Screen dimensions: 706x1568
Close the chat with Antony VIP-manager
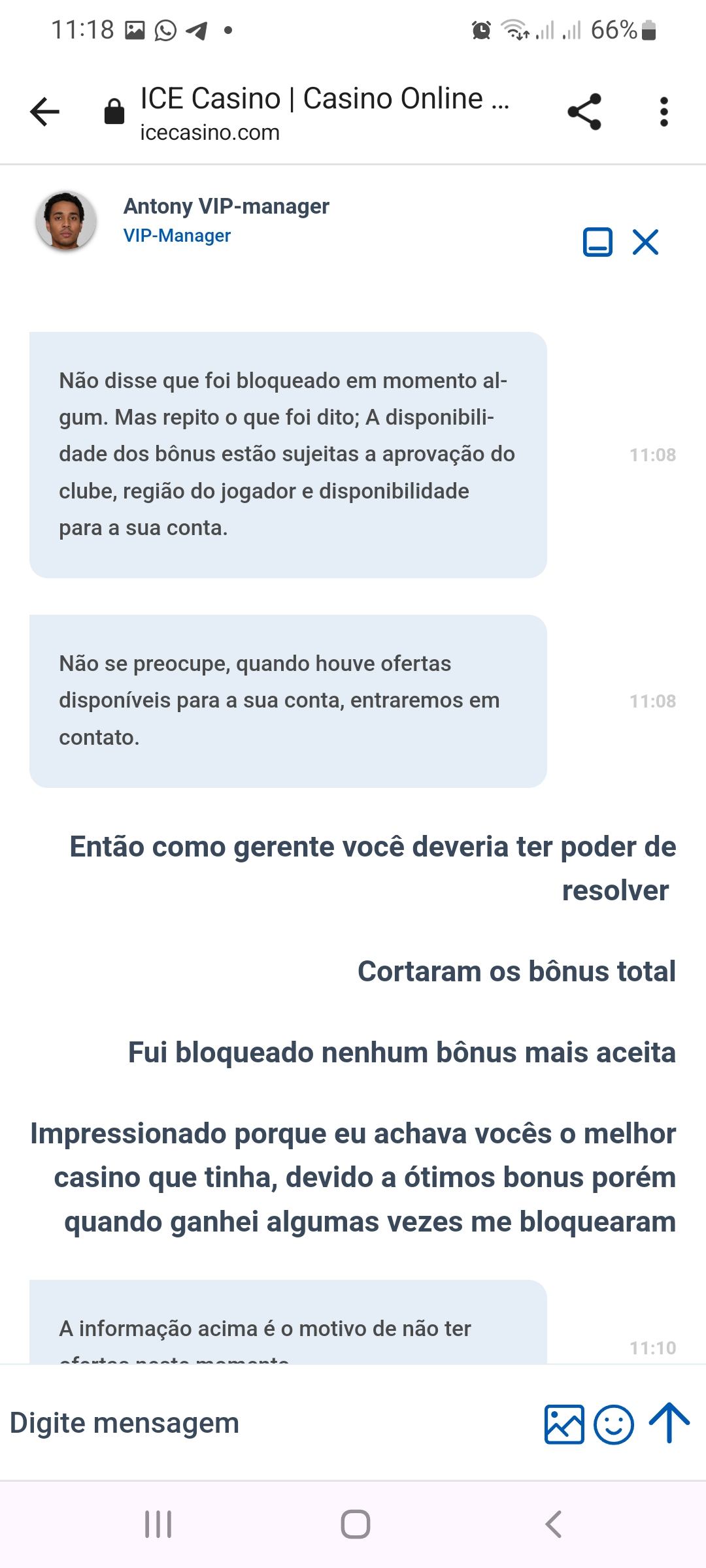click(645, 242)
